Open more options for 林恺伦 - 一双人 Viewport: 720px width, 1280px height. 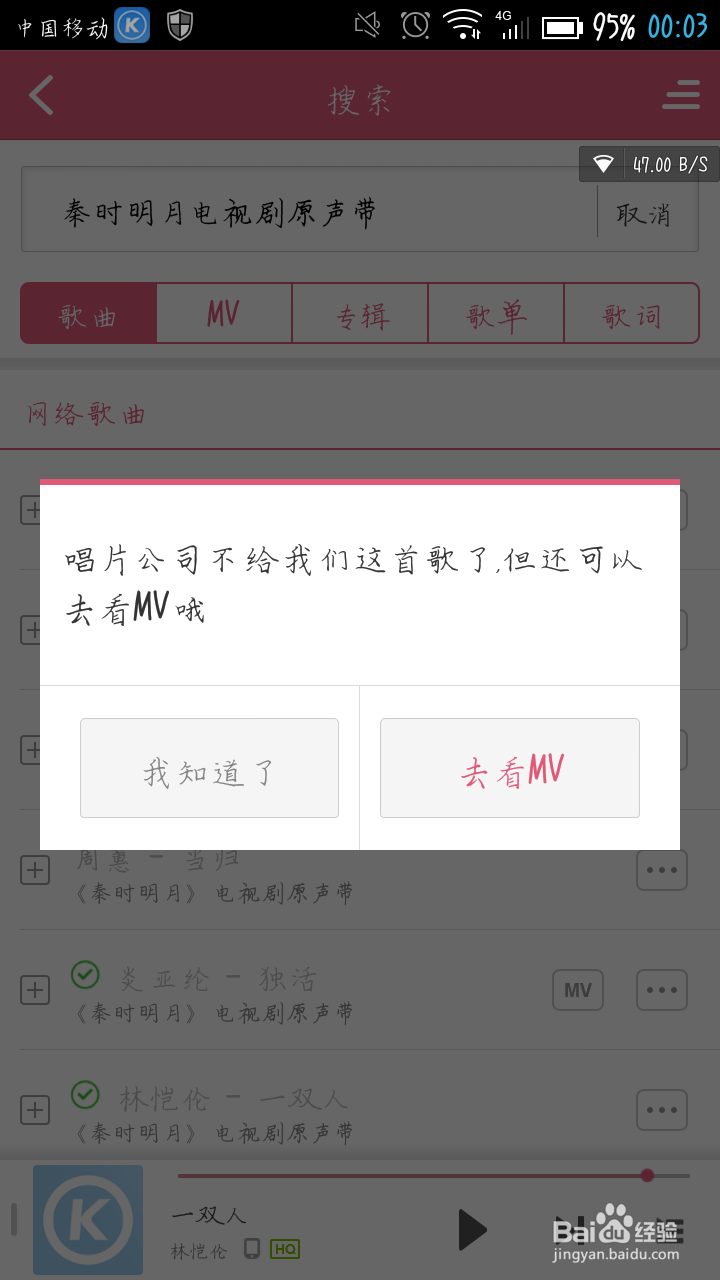662,1110
